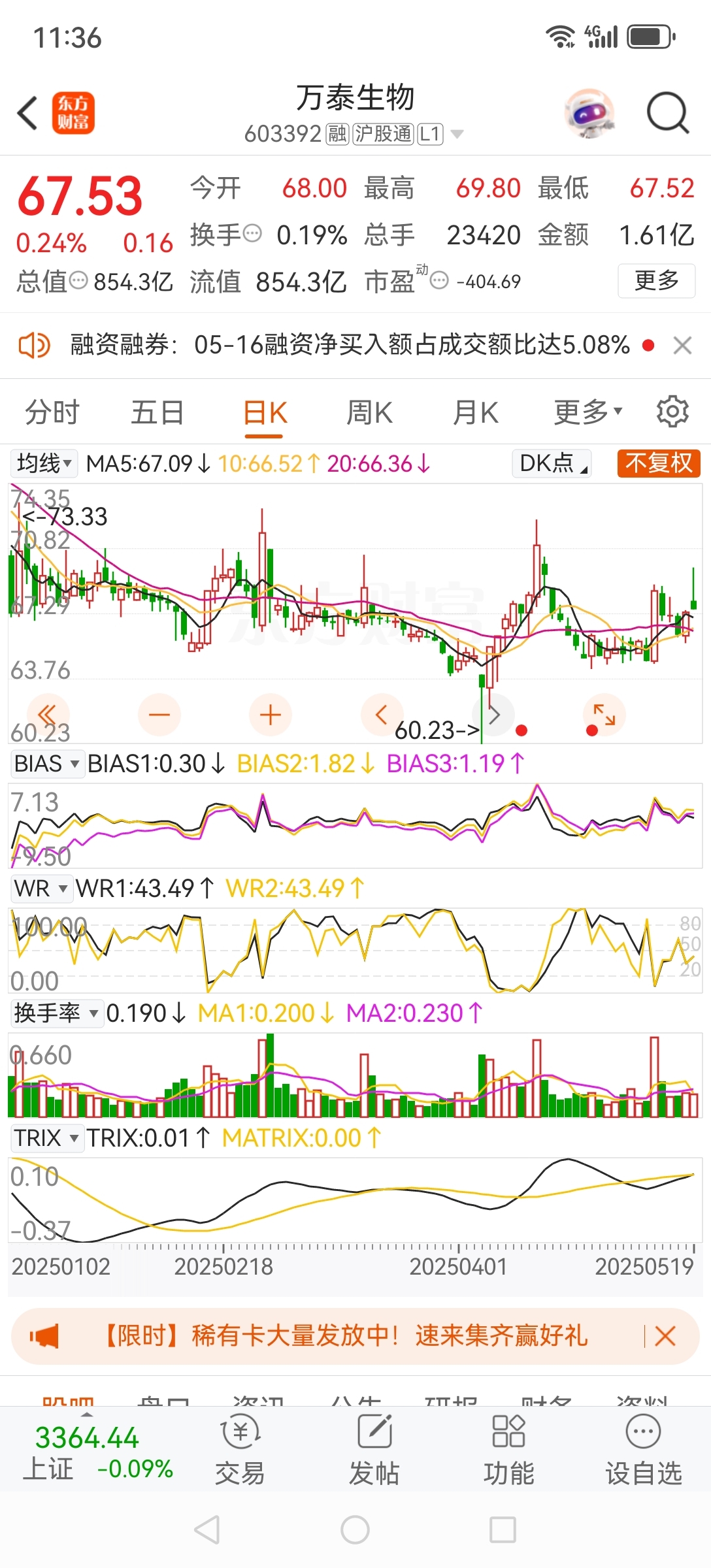Screen dimensions: 711x1568
Task: Zoom out the K-line chart with minus
Action: coord(159,715)
